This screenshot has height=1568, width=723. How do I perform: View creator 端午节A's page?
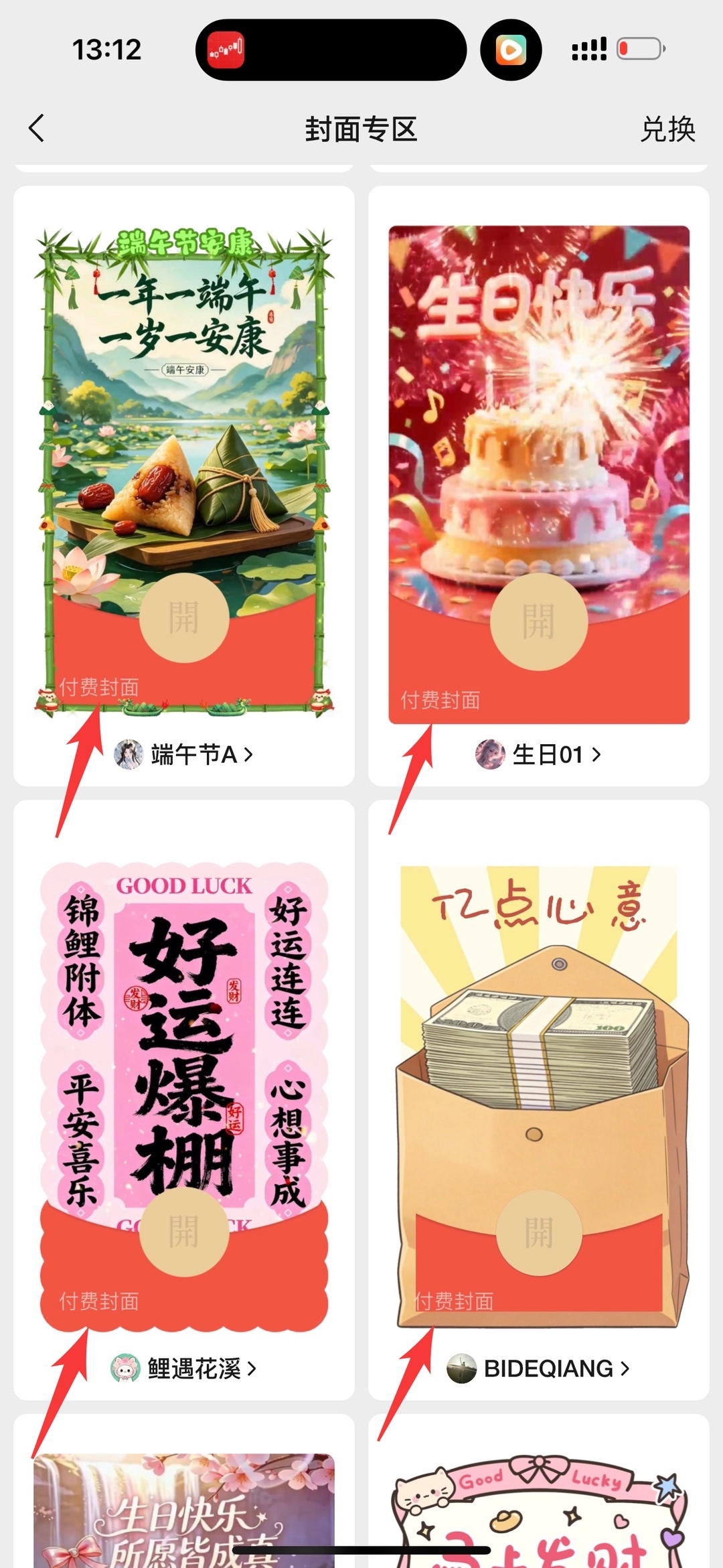(184, 755)
